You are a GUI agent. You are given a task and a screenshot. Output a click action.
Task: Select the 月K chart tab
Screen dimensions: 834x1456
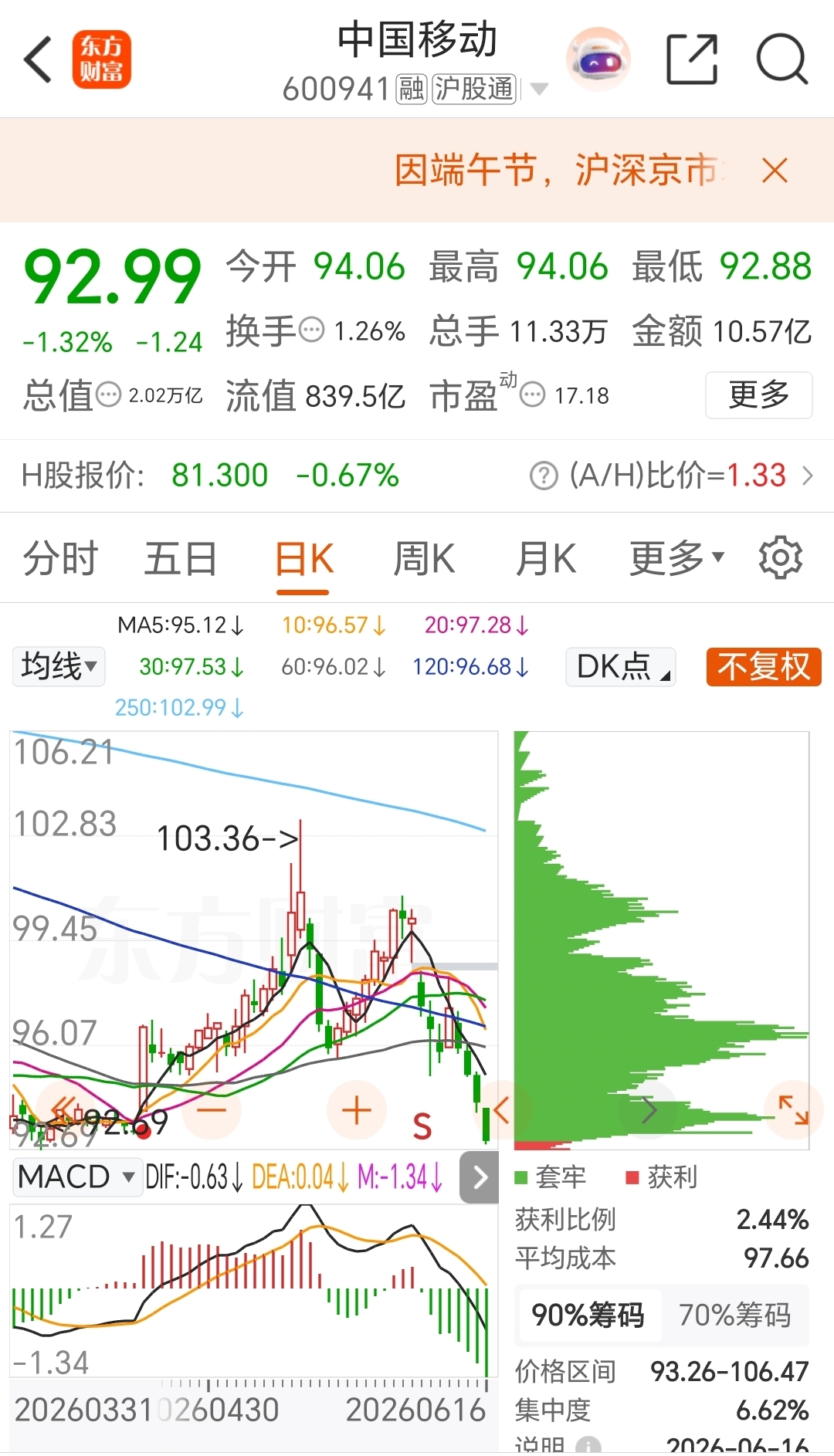[x=545, y=558]
